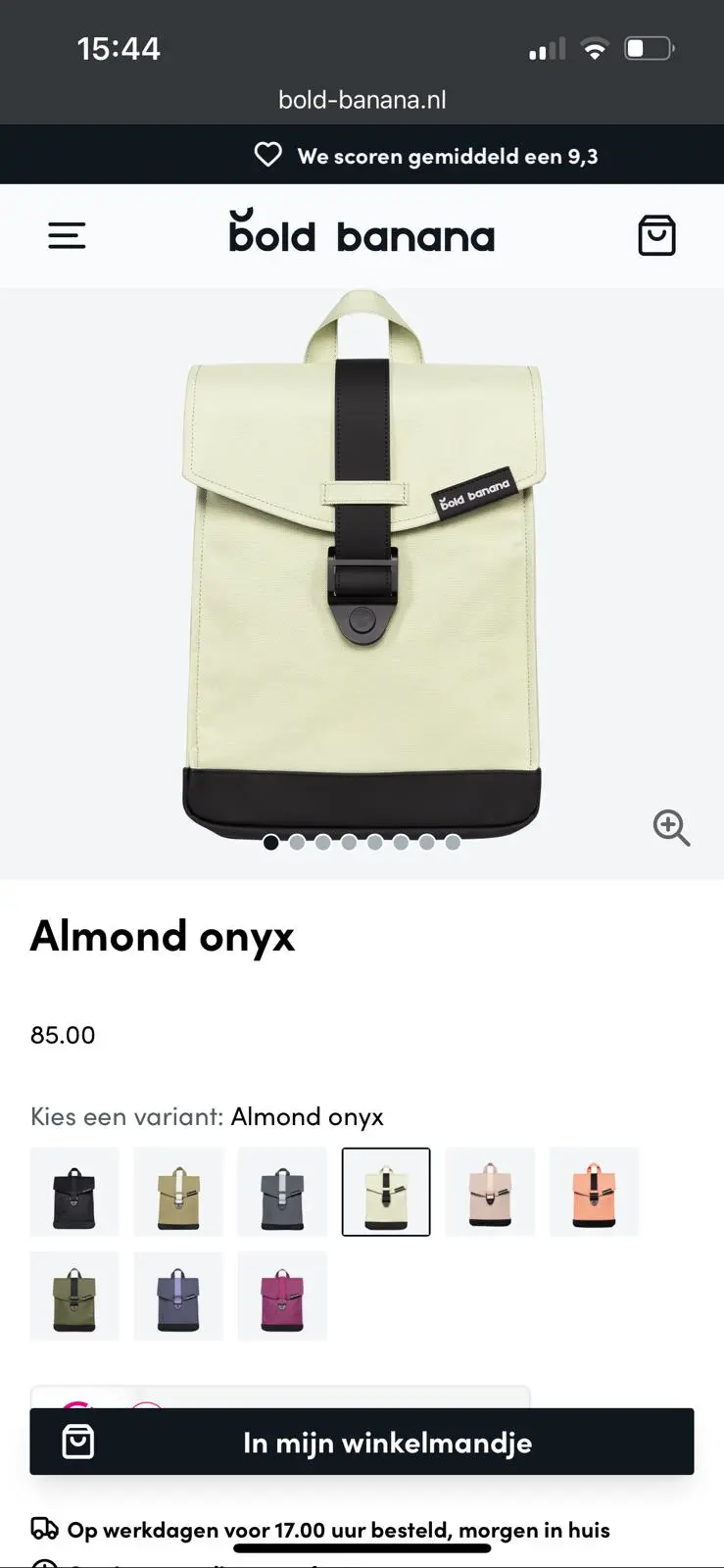
Task: Click the product title 'Almond onyx'
Action: (163, 937)
